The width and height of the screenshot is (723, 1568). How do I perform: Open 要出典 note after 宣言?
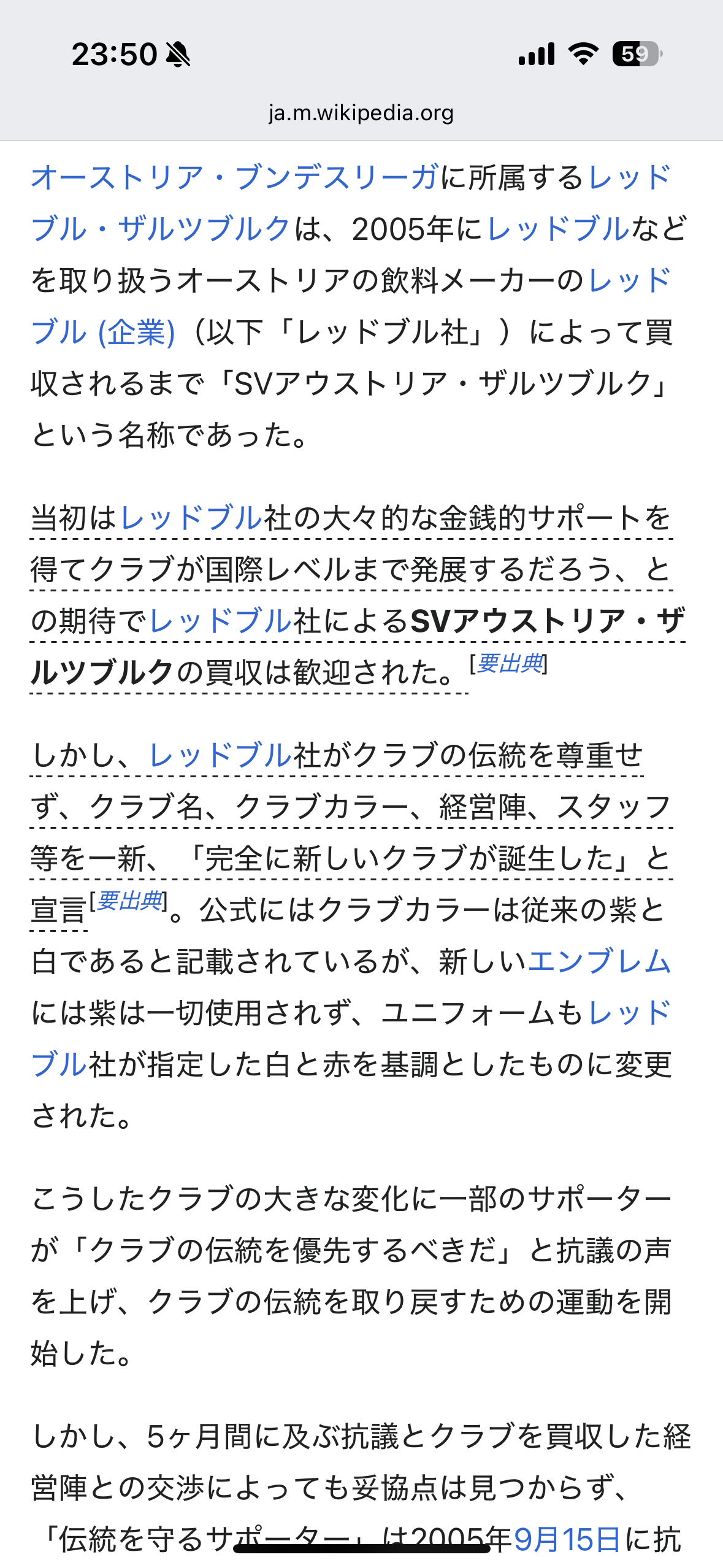point(130,901)
